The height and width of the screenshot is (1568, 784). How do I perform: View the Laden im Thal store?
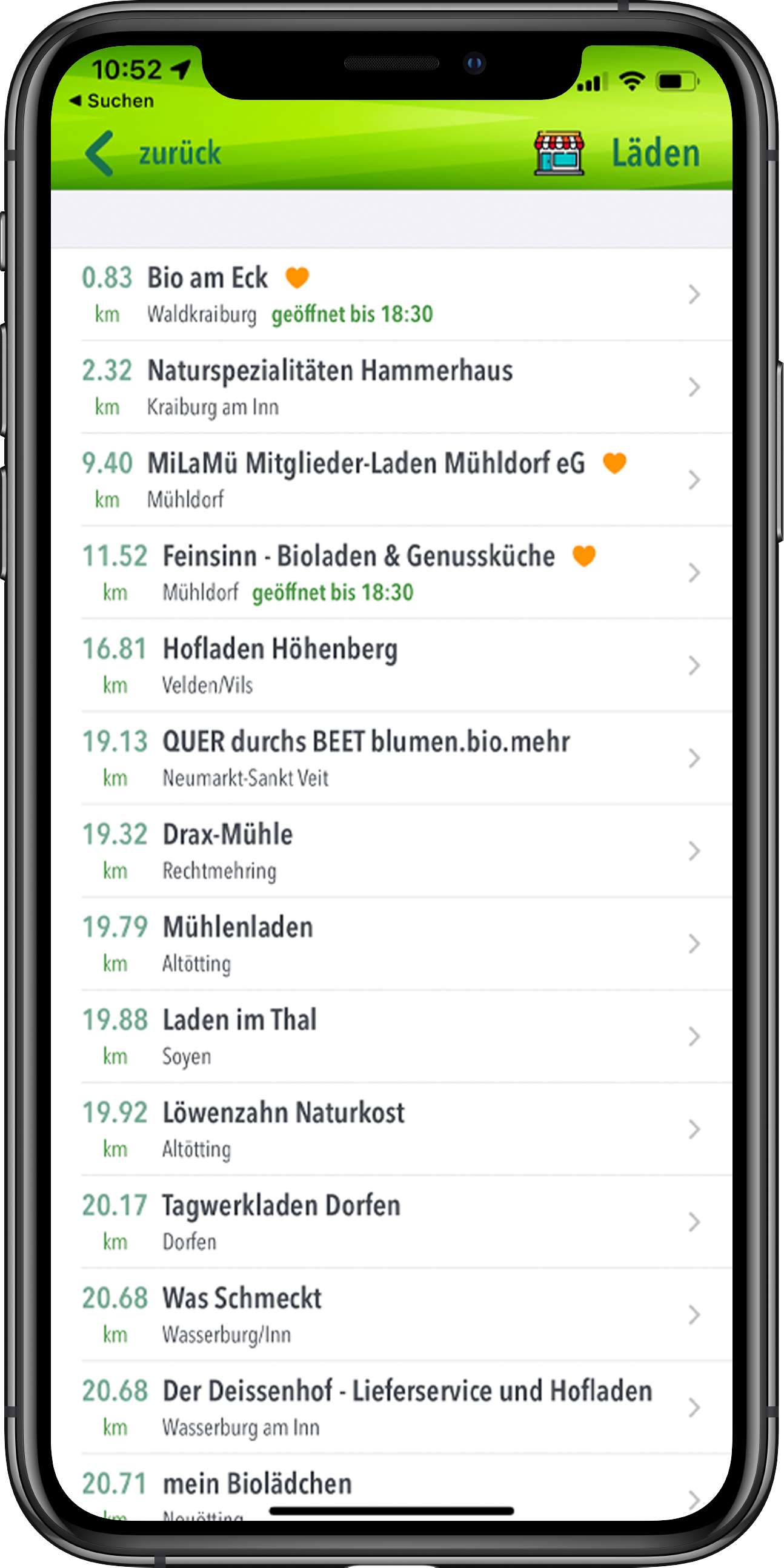tap(390, 1037)
